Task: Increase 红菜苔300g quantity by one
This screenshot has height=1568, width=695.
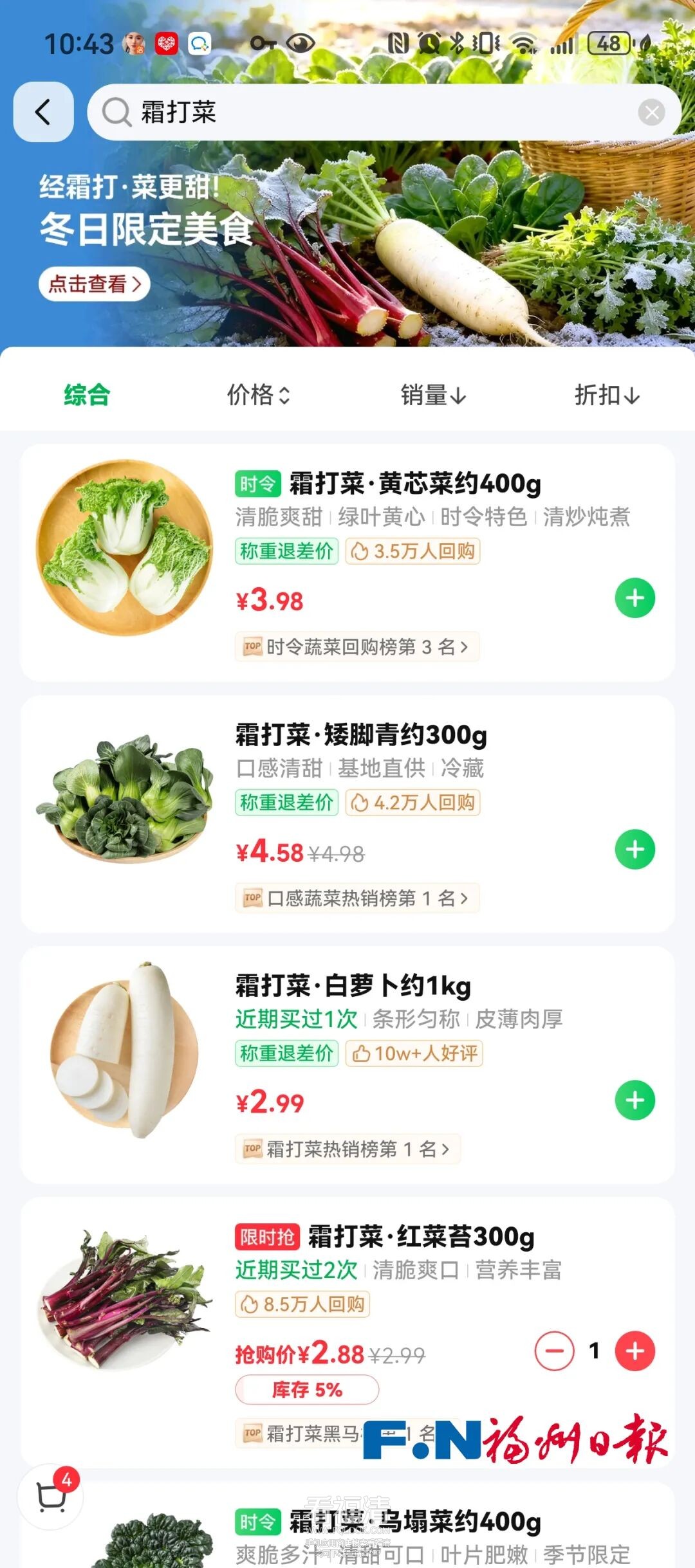Action: pos(635,1351)
